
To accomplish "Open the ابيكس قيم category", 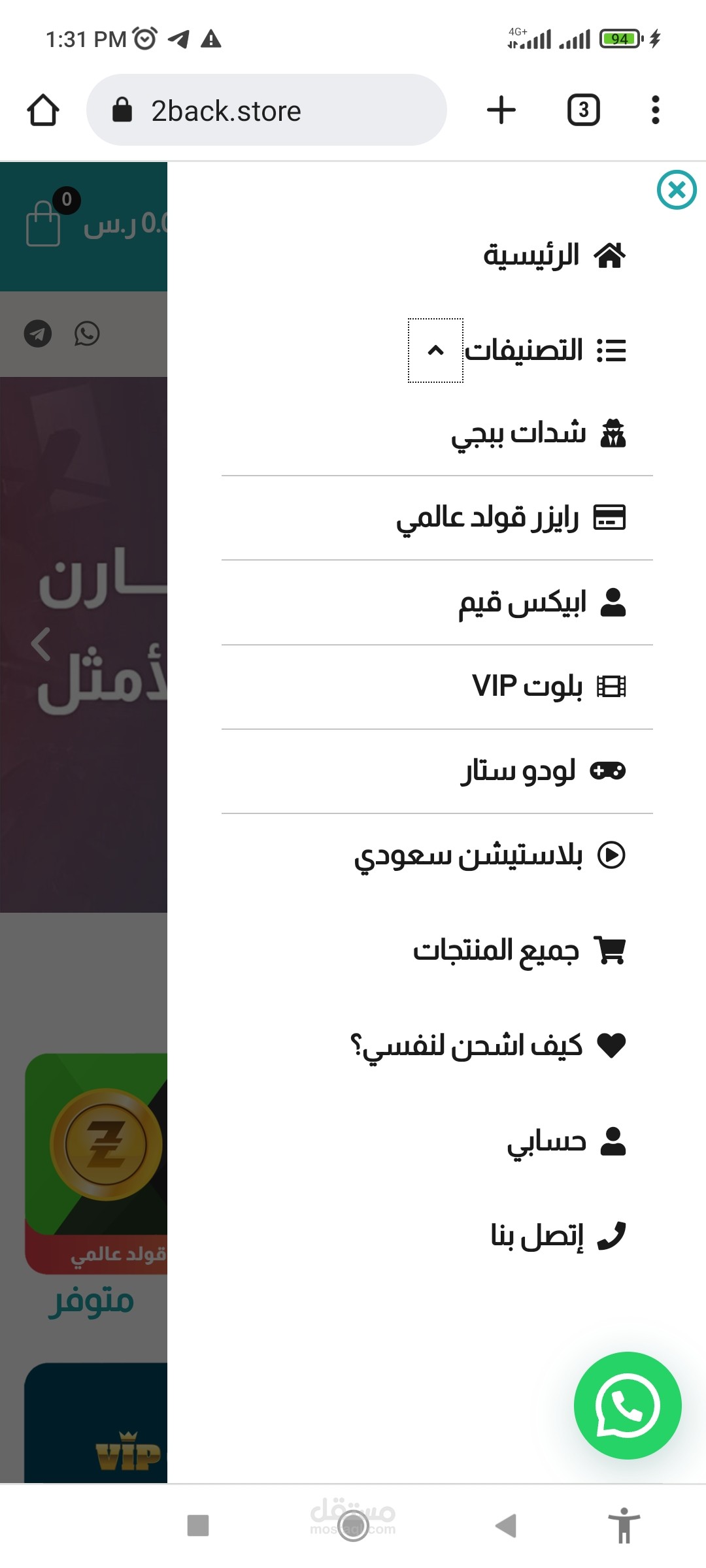I will [542, 602].
